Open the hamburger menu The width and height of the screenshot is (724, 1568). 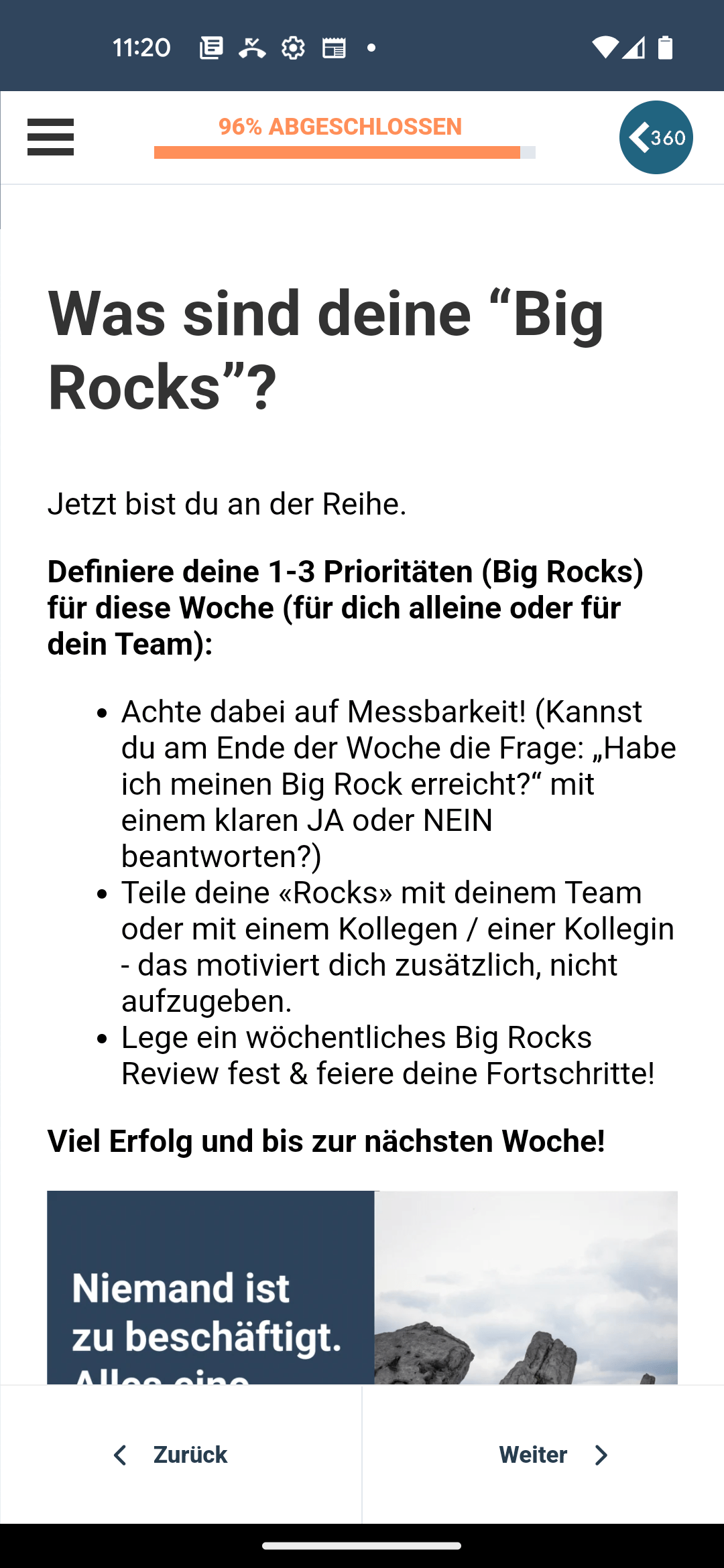50,137
